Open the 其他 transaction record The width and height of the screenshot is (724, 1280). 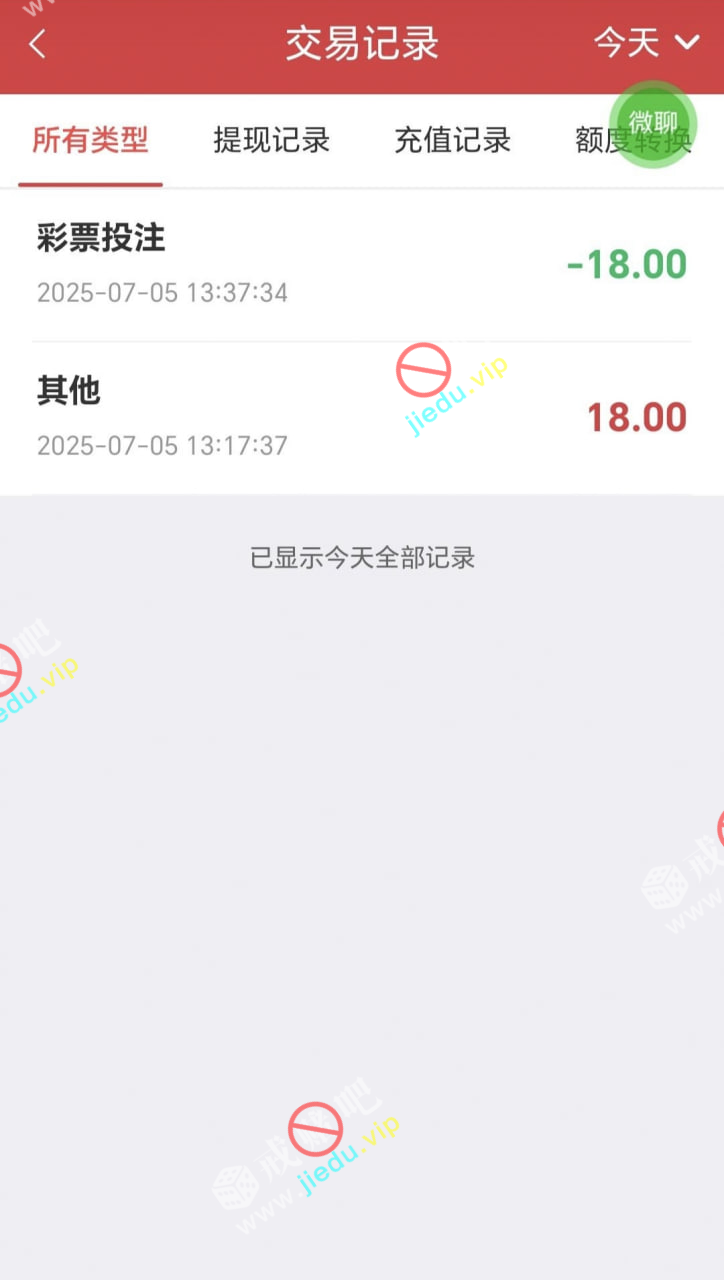coord(362,417)
